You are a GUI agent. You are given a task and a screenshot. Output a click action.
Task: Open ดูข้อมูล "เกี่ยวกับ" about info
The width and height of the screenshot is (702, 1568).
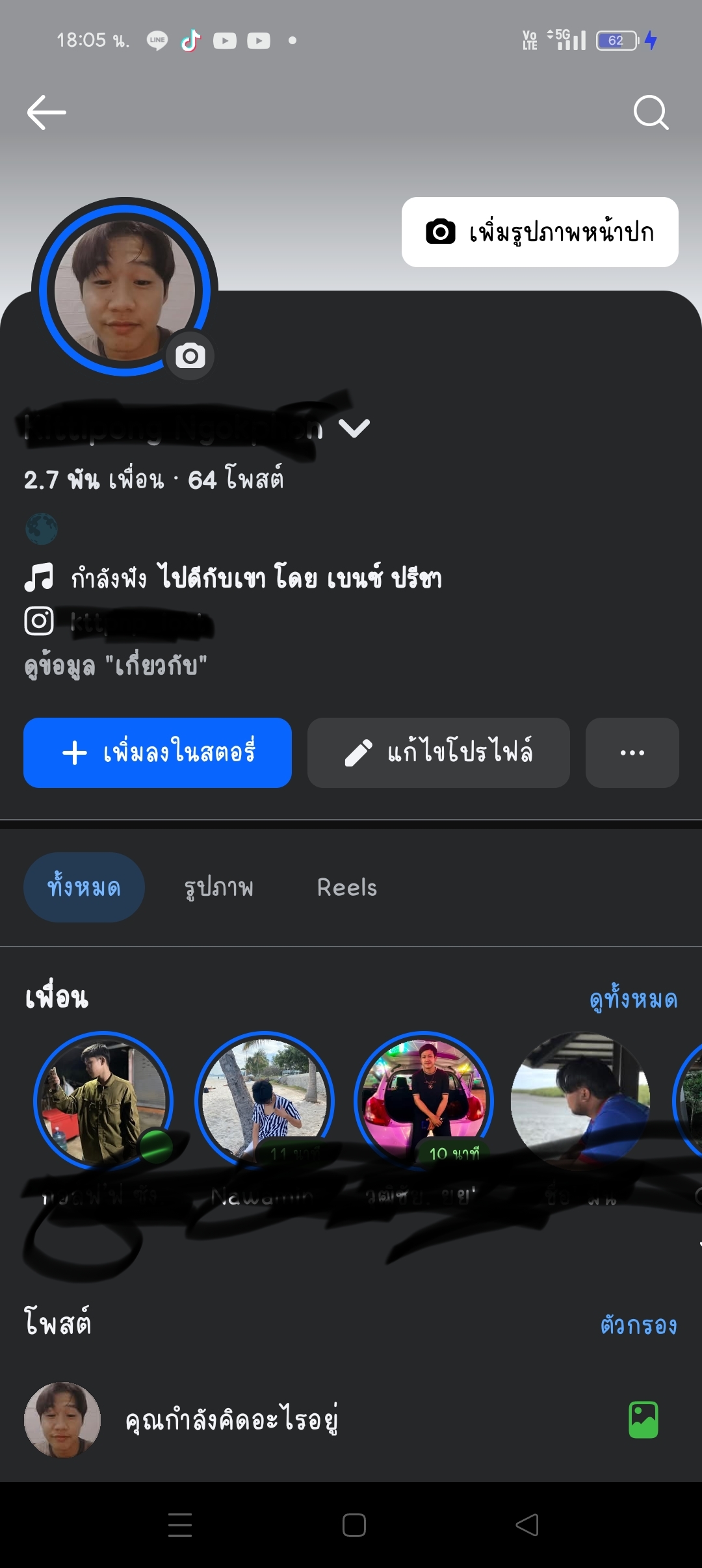[x=116, y=666]
